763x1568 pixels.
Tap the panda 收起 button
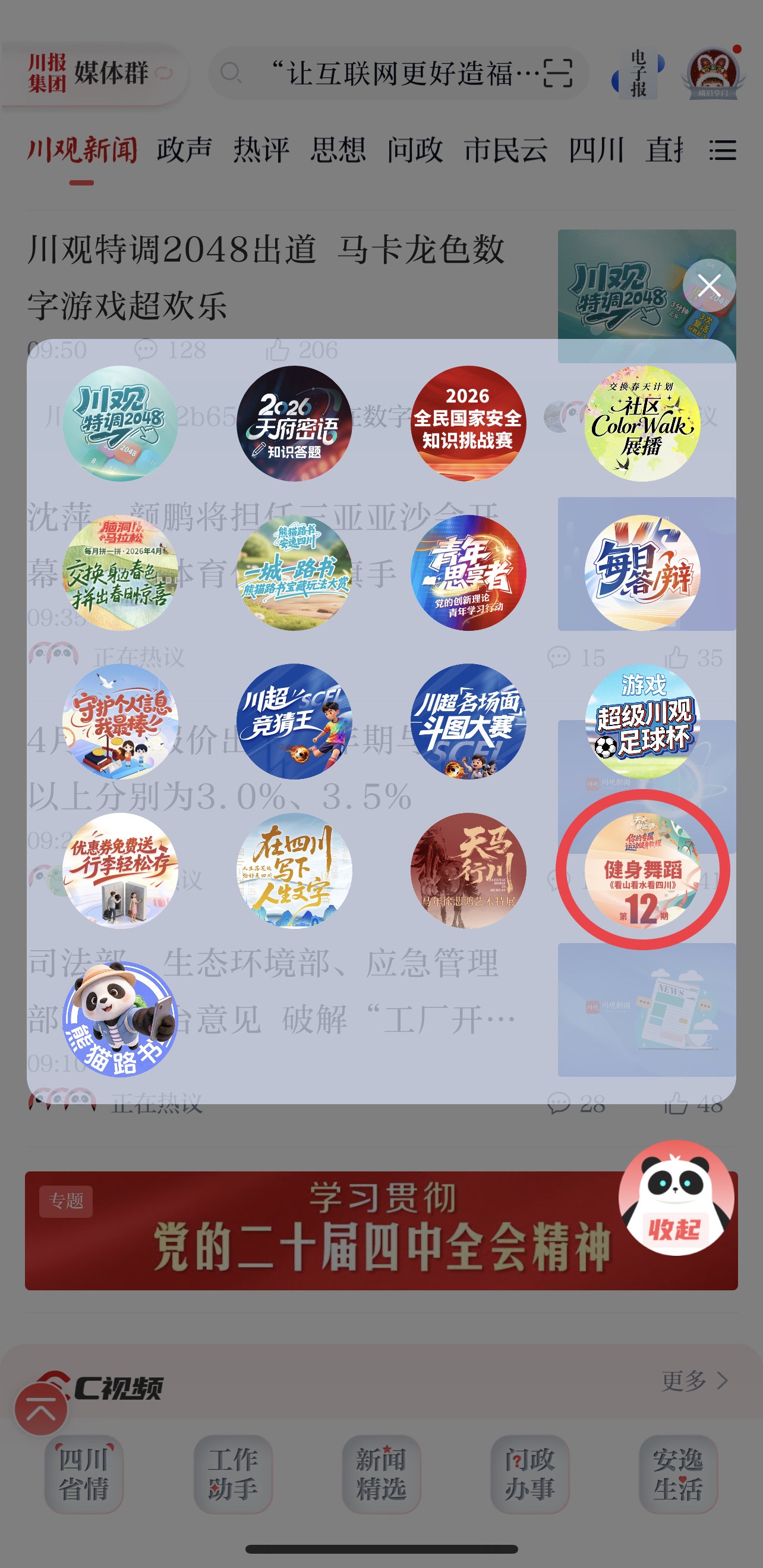tap(676, 1199)
